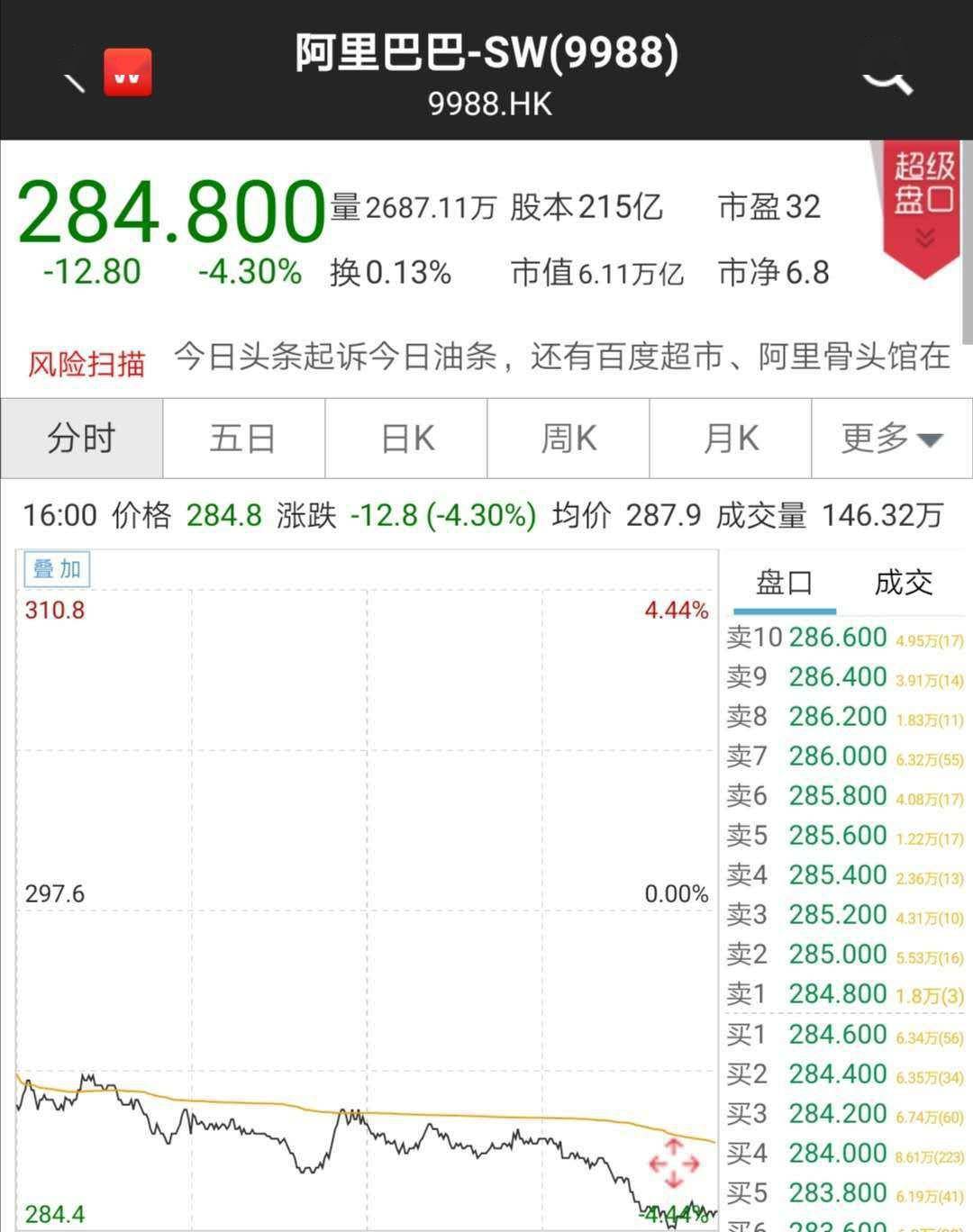Click the red W app logo icon
The height and width of the screenshot is (1232, 973).
[x=127, y=73]
